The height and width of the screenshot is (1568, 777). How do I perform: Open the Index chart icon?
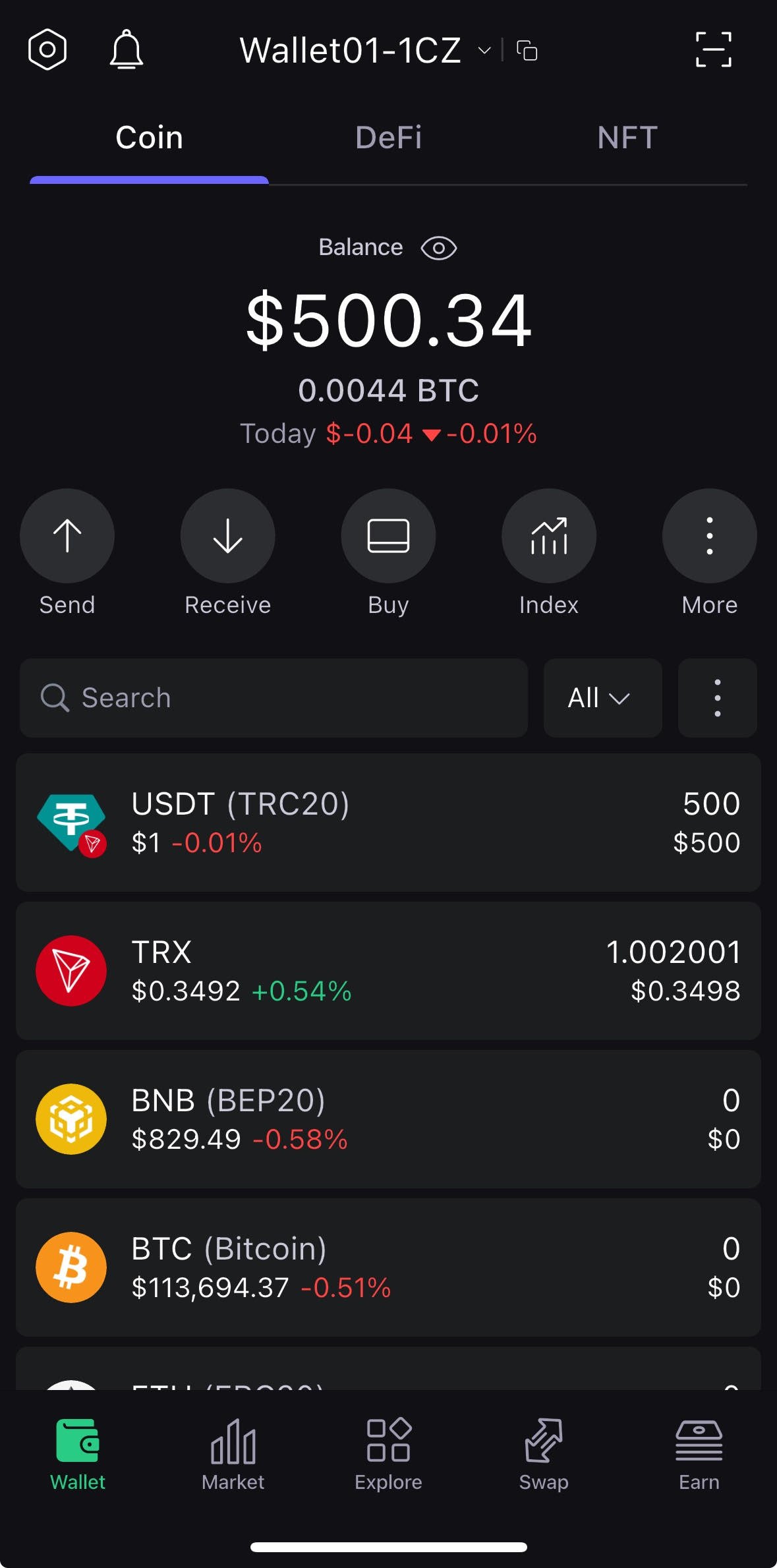coord(549,536)
